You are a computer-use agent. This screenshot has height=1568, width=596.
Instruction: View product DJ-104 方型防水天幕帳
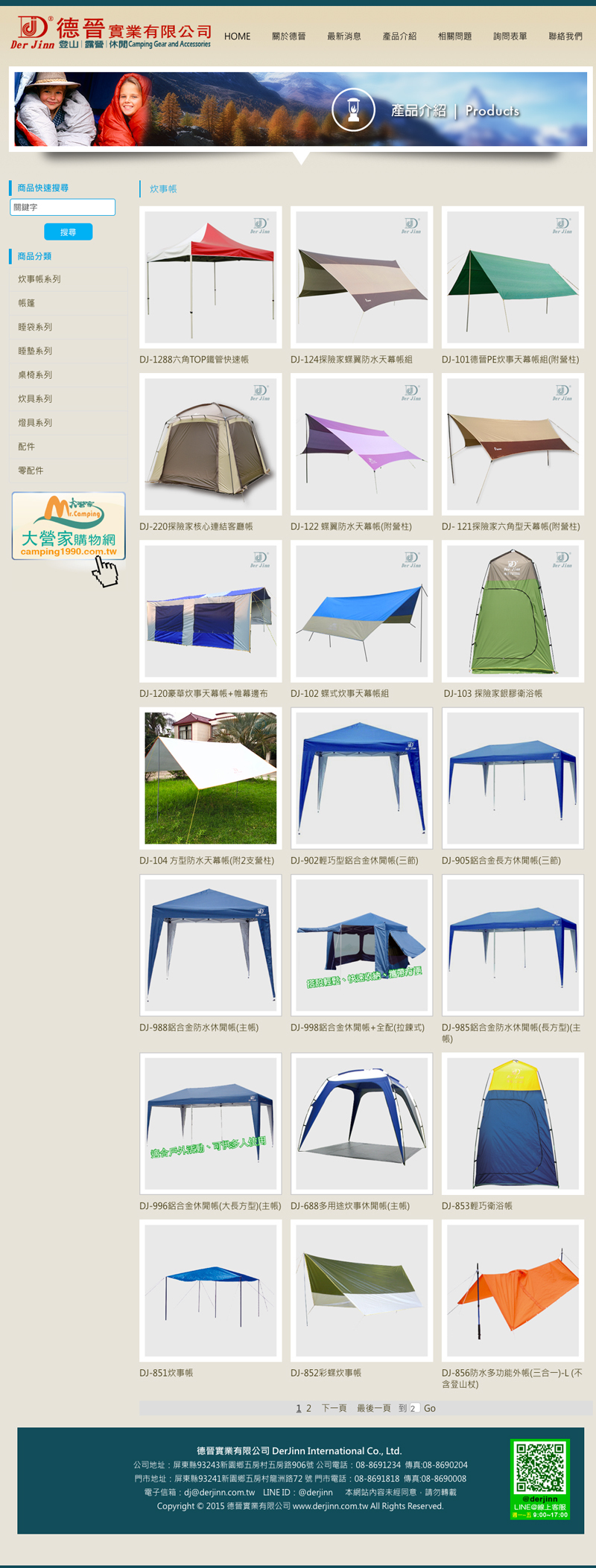coord(210,778)
